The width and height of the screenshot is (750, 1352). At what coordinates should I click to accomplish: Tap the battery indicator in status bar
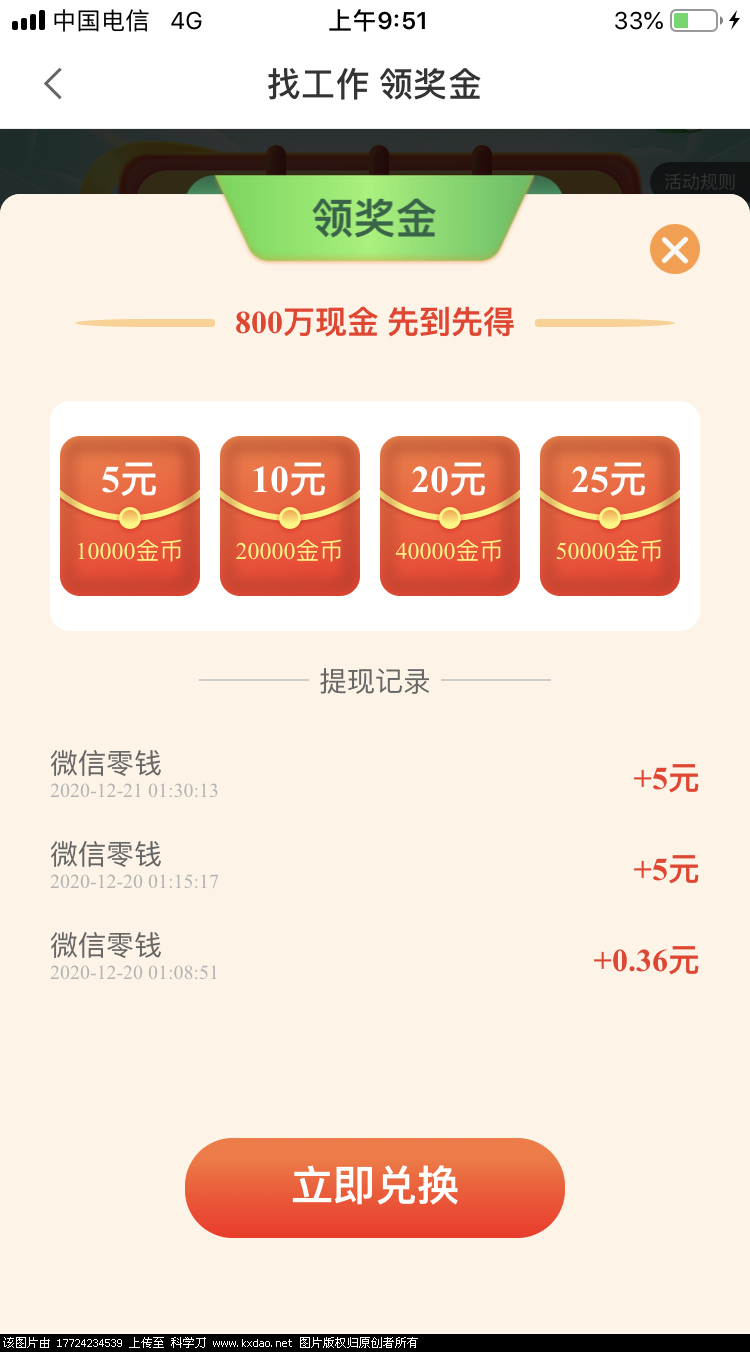692,19
